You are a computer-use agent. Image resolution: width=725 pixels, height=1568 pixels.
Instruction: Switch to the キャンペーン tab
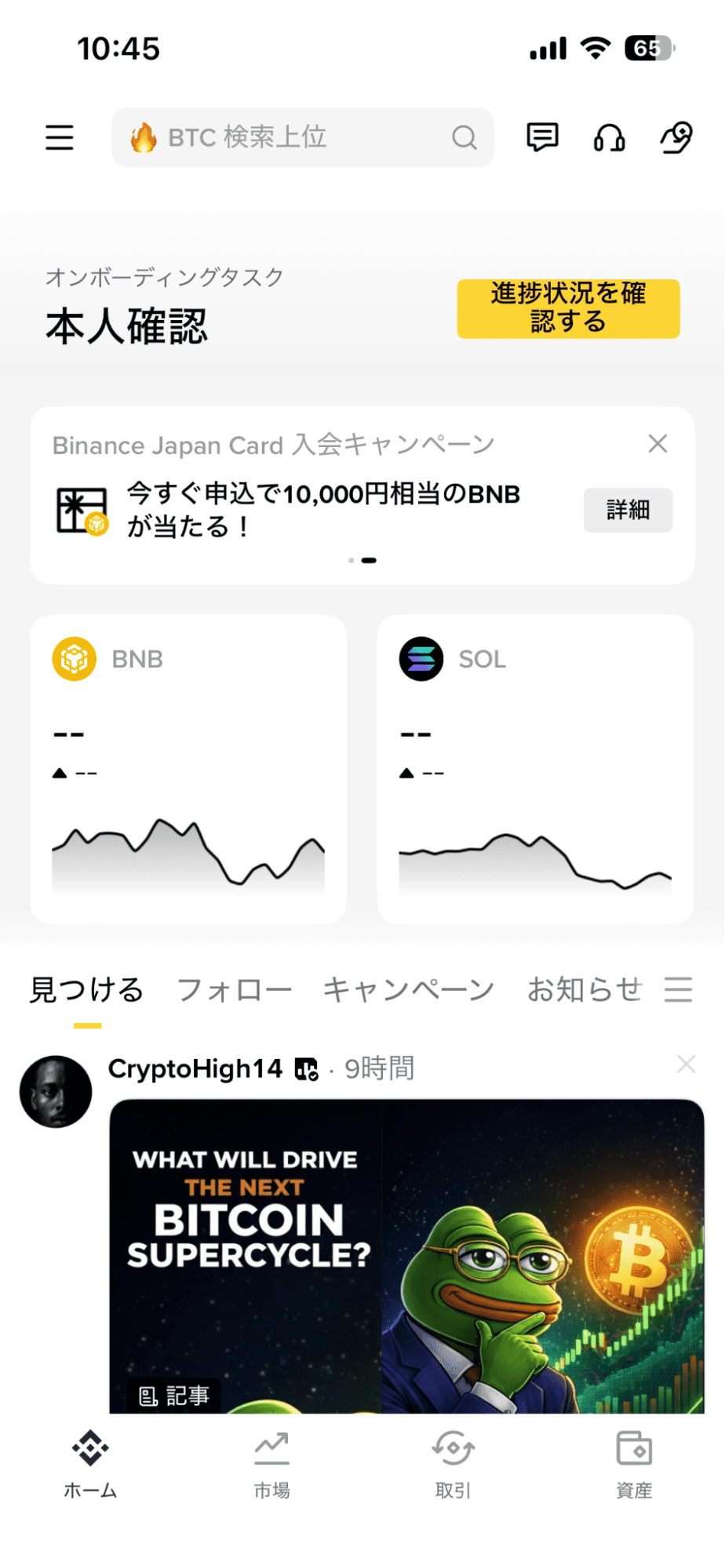406,990
